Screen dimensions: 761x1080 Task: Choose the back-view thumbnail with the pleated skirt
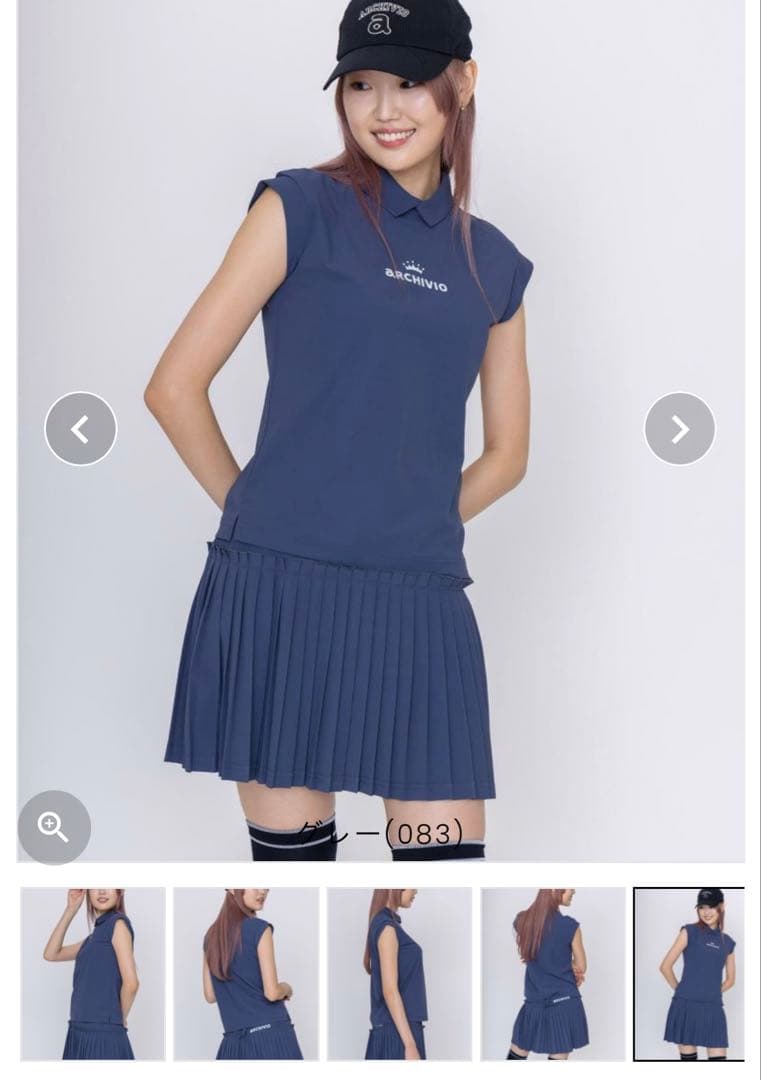click(x=552, y=973)
